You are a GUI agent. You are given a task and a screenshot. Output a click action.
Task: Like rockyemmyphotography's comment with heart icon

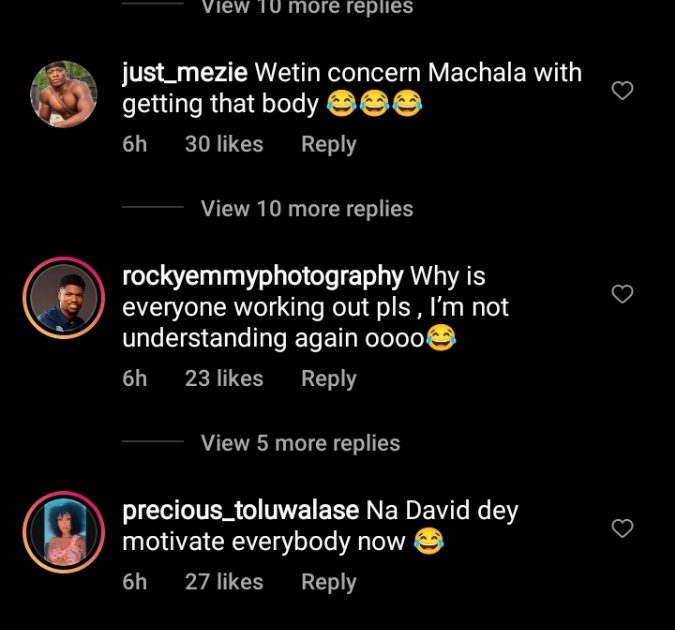click(x=622, y=294)
